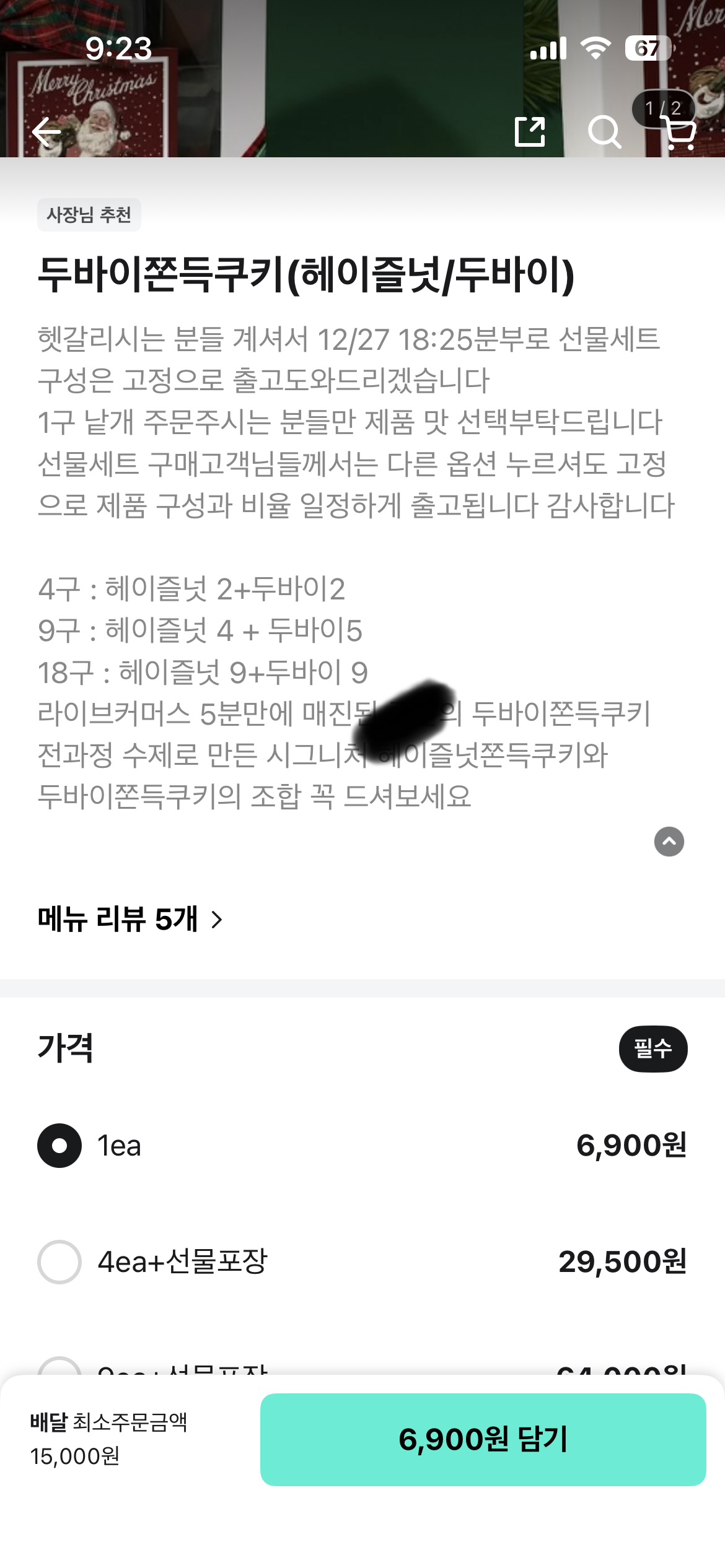Open the search icon
Viewport: 725px width, 1568px height.
(604, 132)
